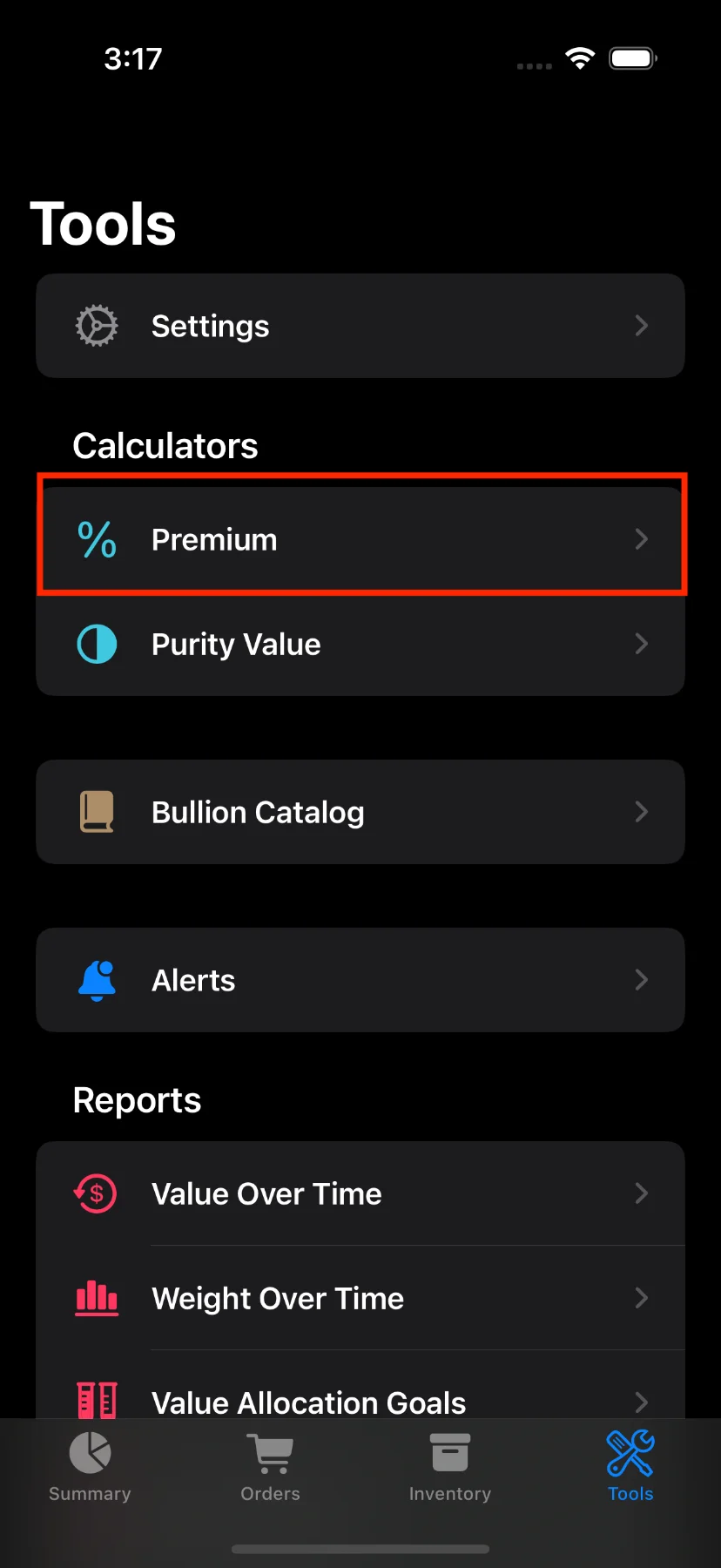The image size is (721, 1568).
Task: Select the Tools tab
Action: [x=630, y=1466]
